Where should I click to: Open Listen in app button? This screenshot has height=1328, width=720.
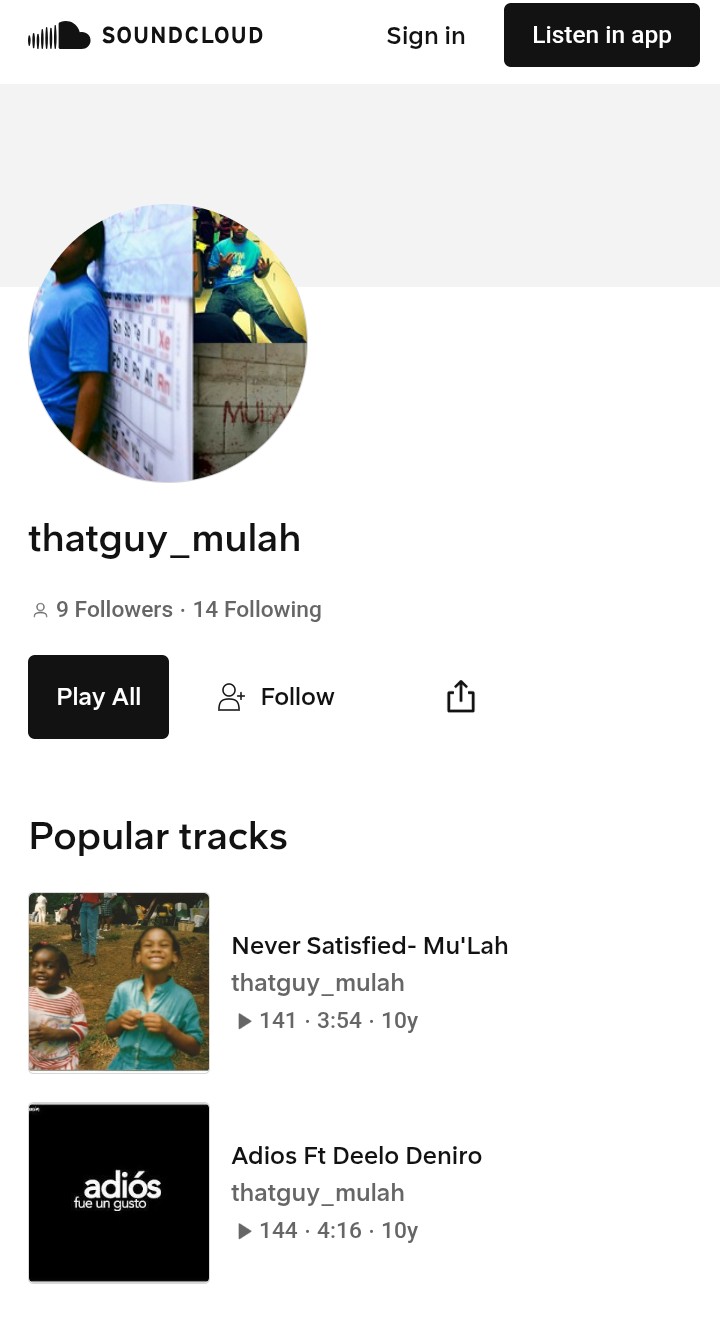pos(601,35)
